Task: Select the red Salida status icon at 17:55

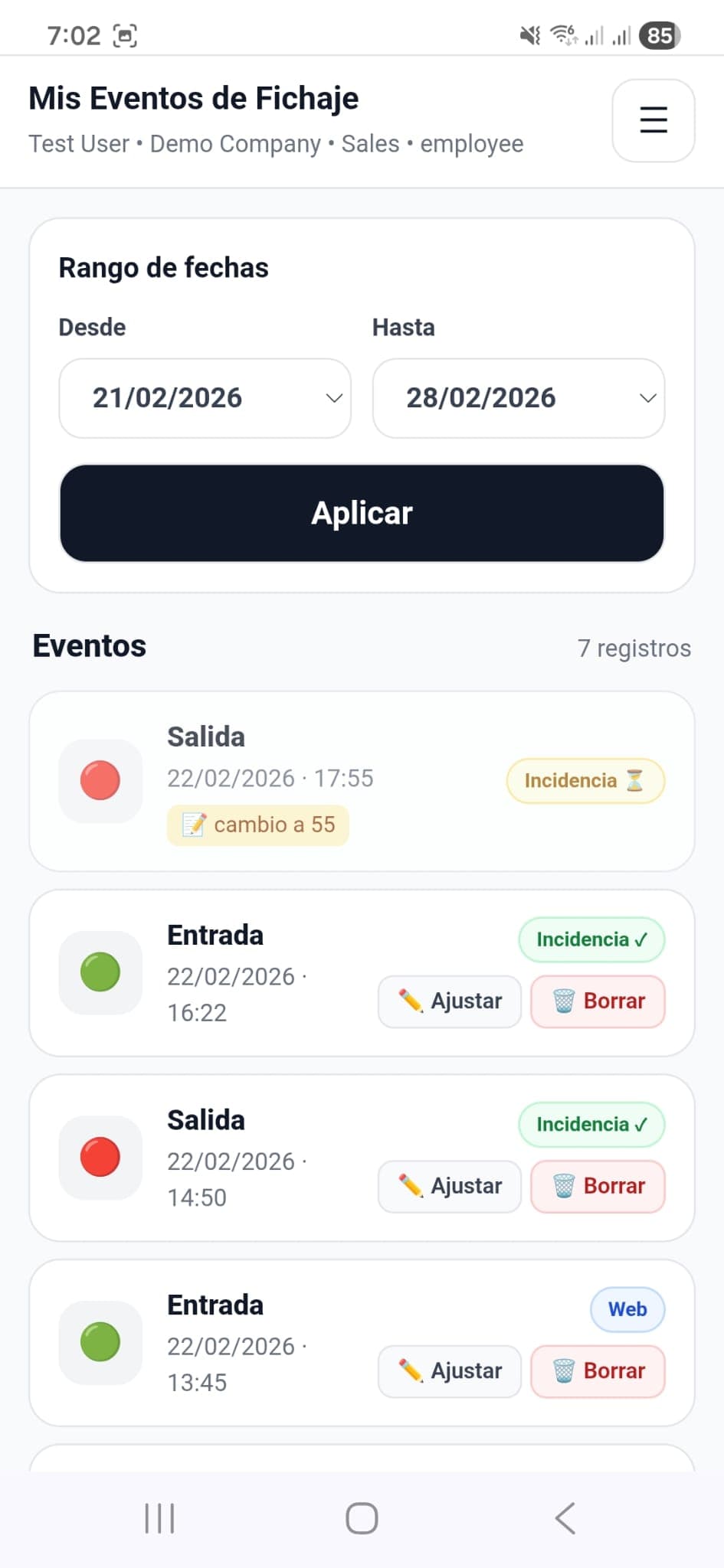Action: pyautogui.click(x=100, y=780)
